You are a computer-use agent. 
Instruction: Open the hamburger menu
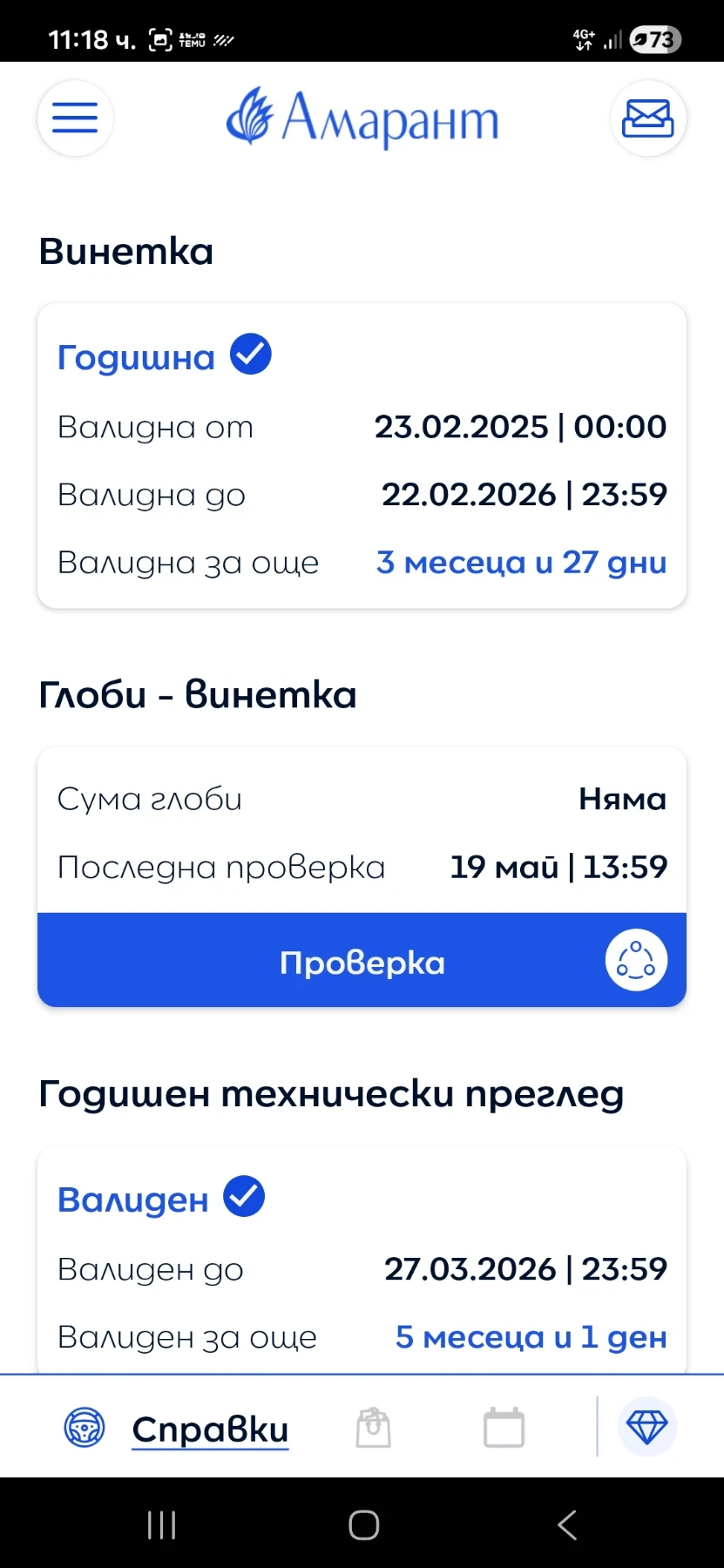coord(75,118)
